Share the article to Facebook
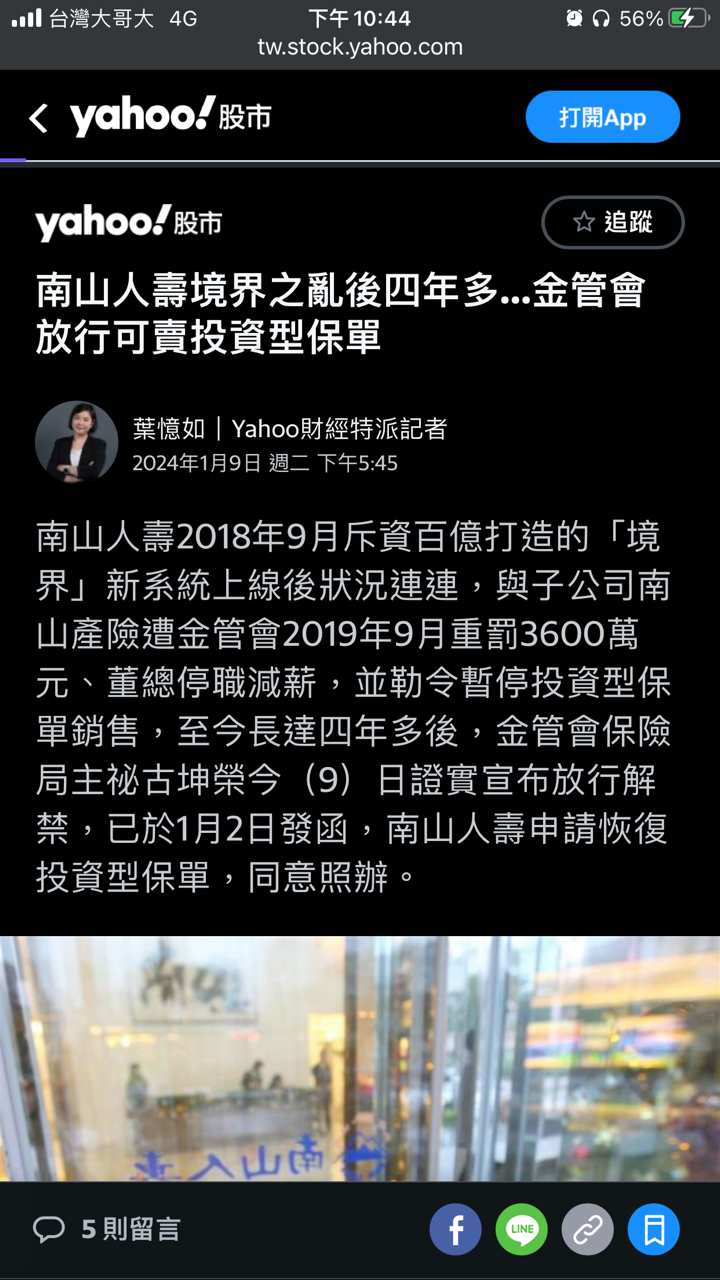Screen dimensions: 720x1280 pyautogui.click(x=456, y=1229)
